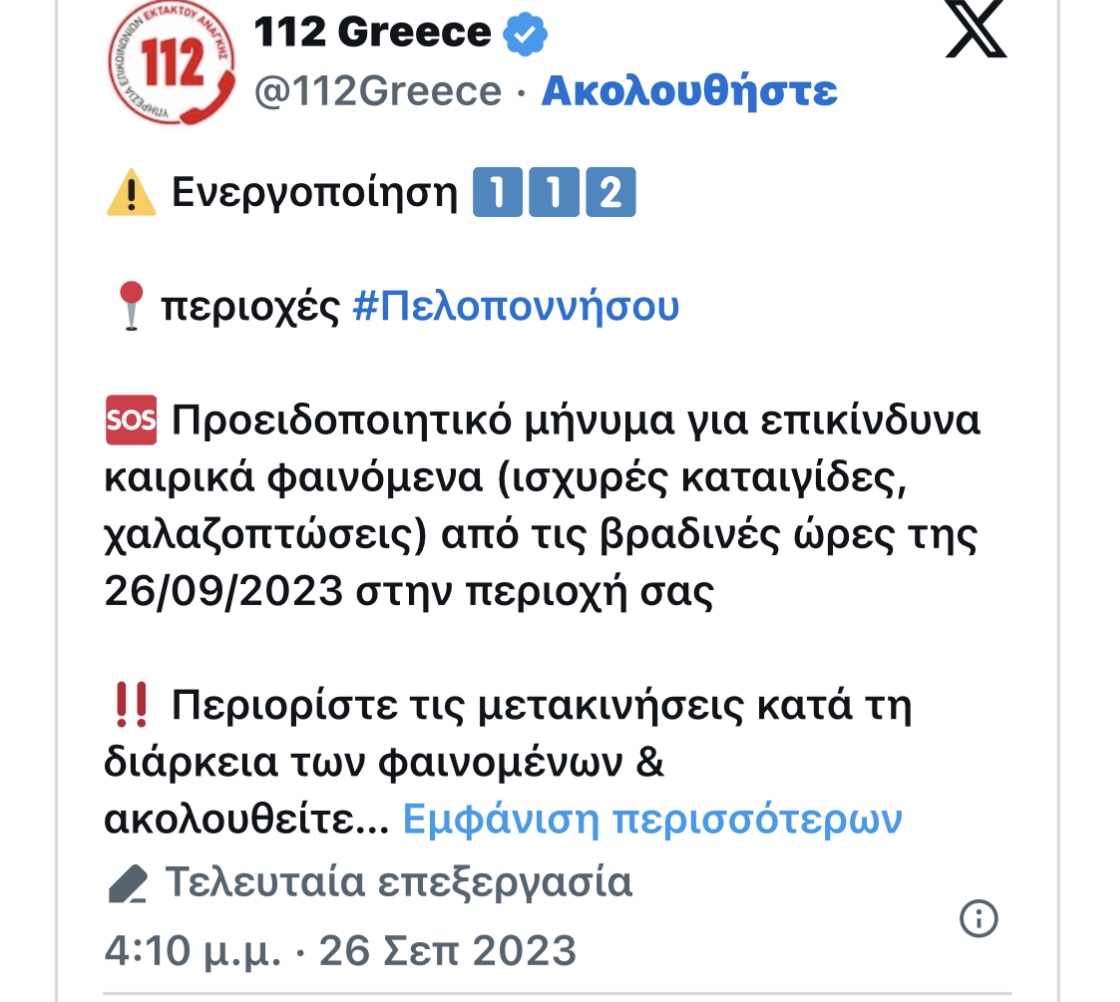
Task: Open the #Πελοποννήσου hashtag
Action: [x=515, y=306]
